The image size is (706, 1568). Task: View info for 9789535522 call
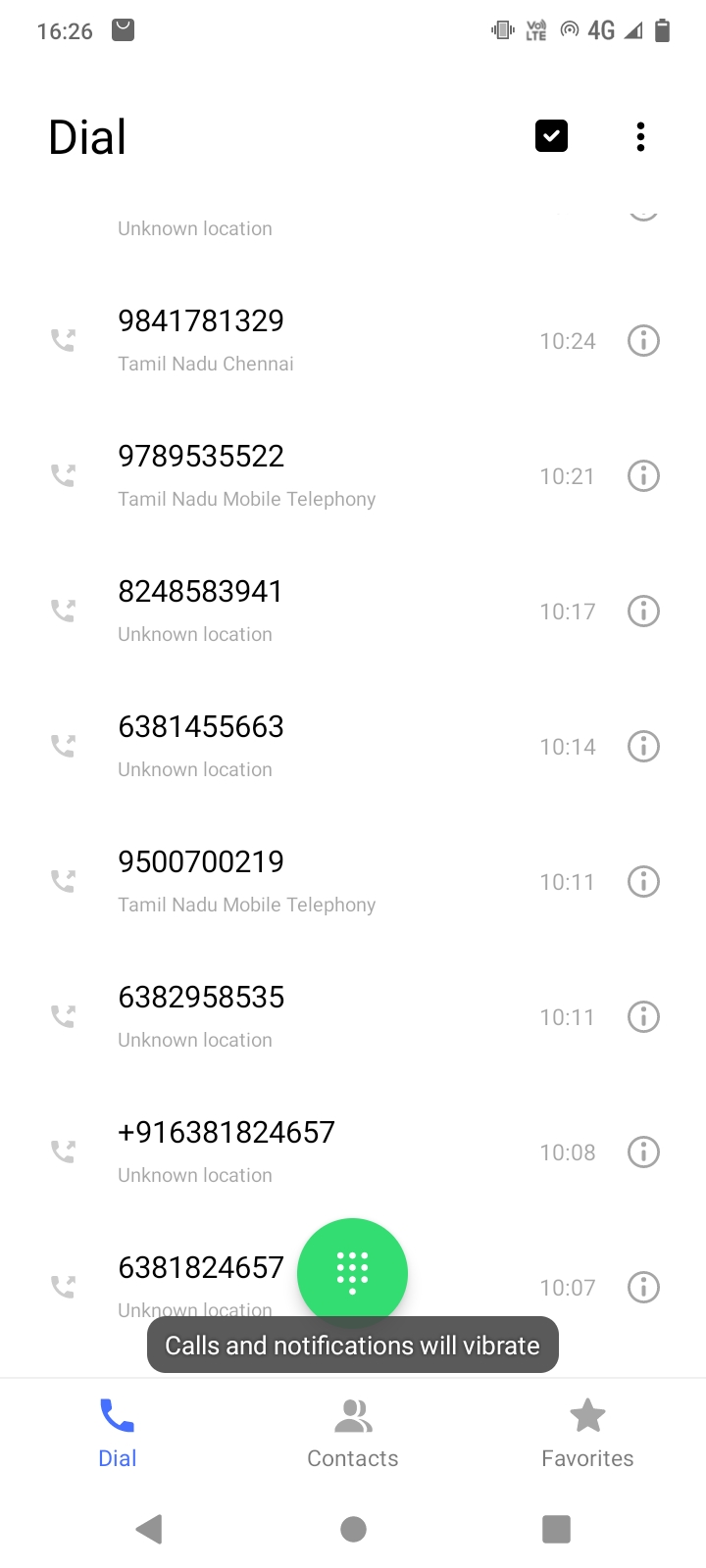[x=643, y=476]
